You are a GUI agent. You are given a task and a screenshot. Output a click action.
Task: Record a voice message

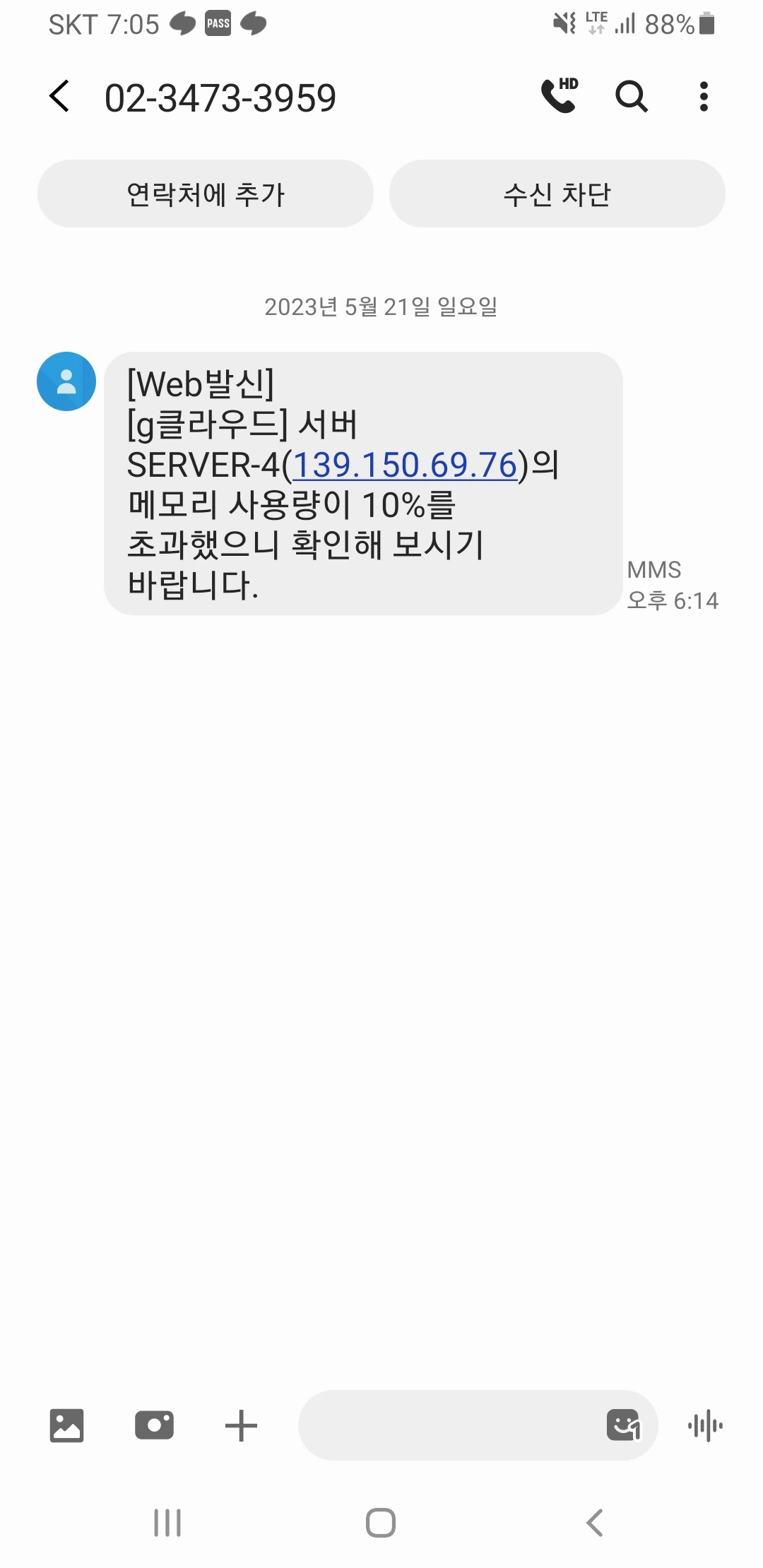coord(705,1425)
